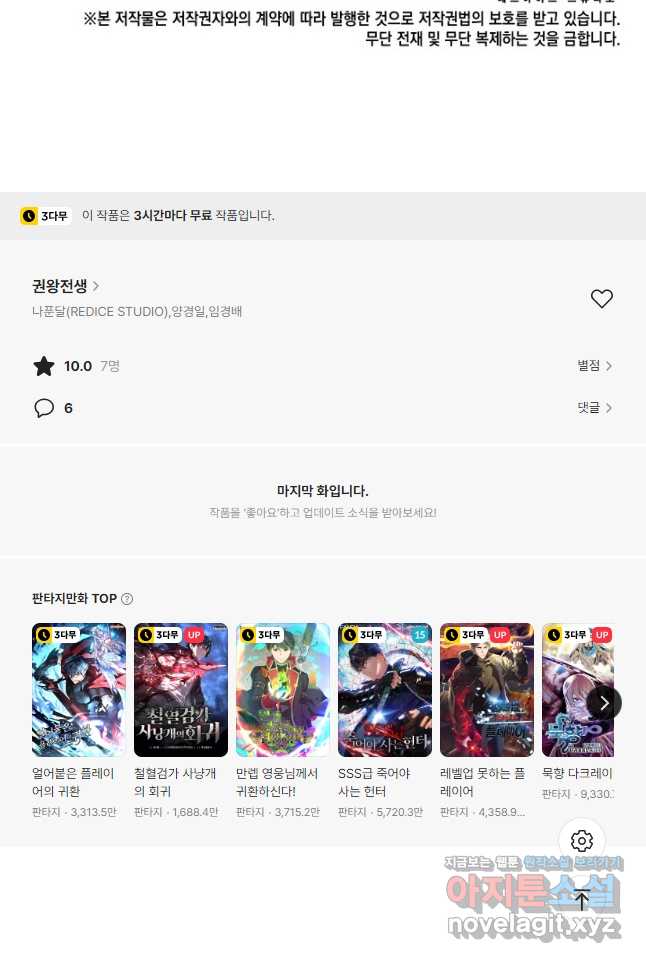
Task: Like this series with the heart icon
Action: pos(601,298)
